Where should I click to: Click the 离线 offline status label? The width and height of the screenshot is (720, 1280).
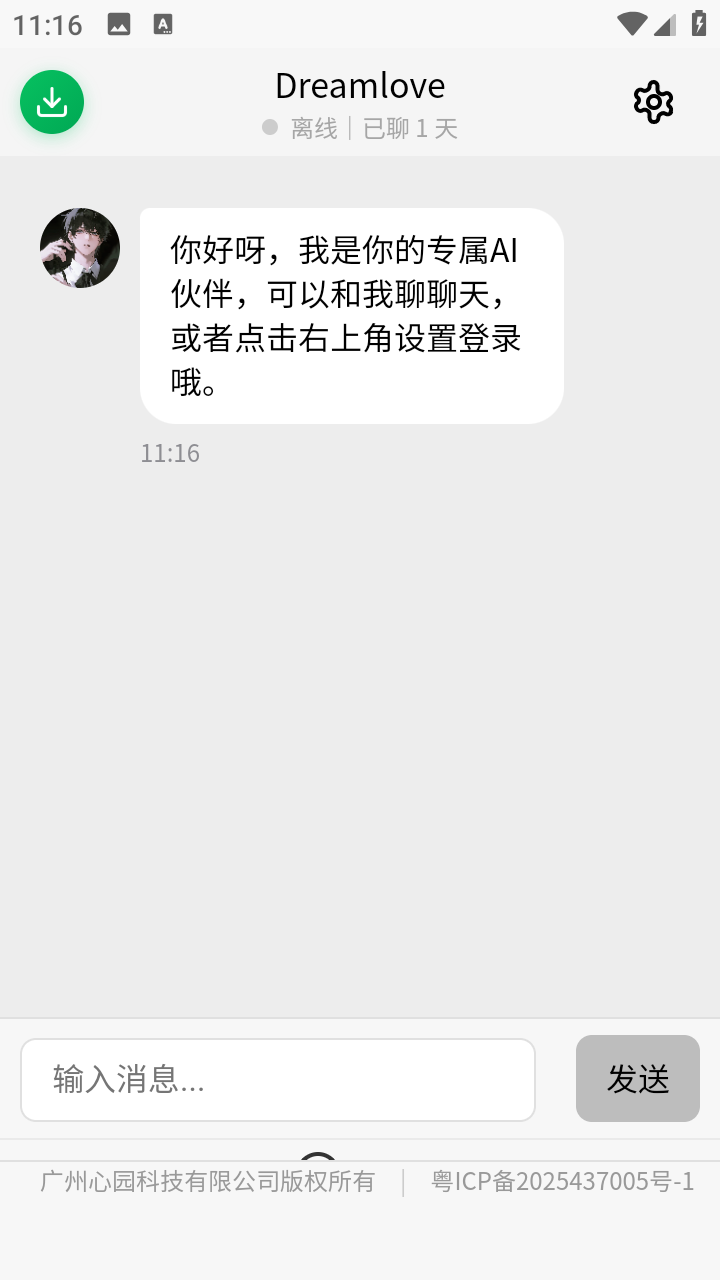coord(312,128)
